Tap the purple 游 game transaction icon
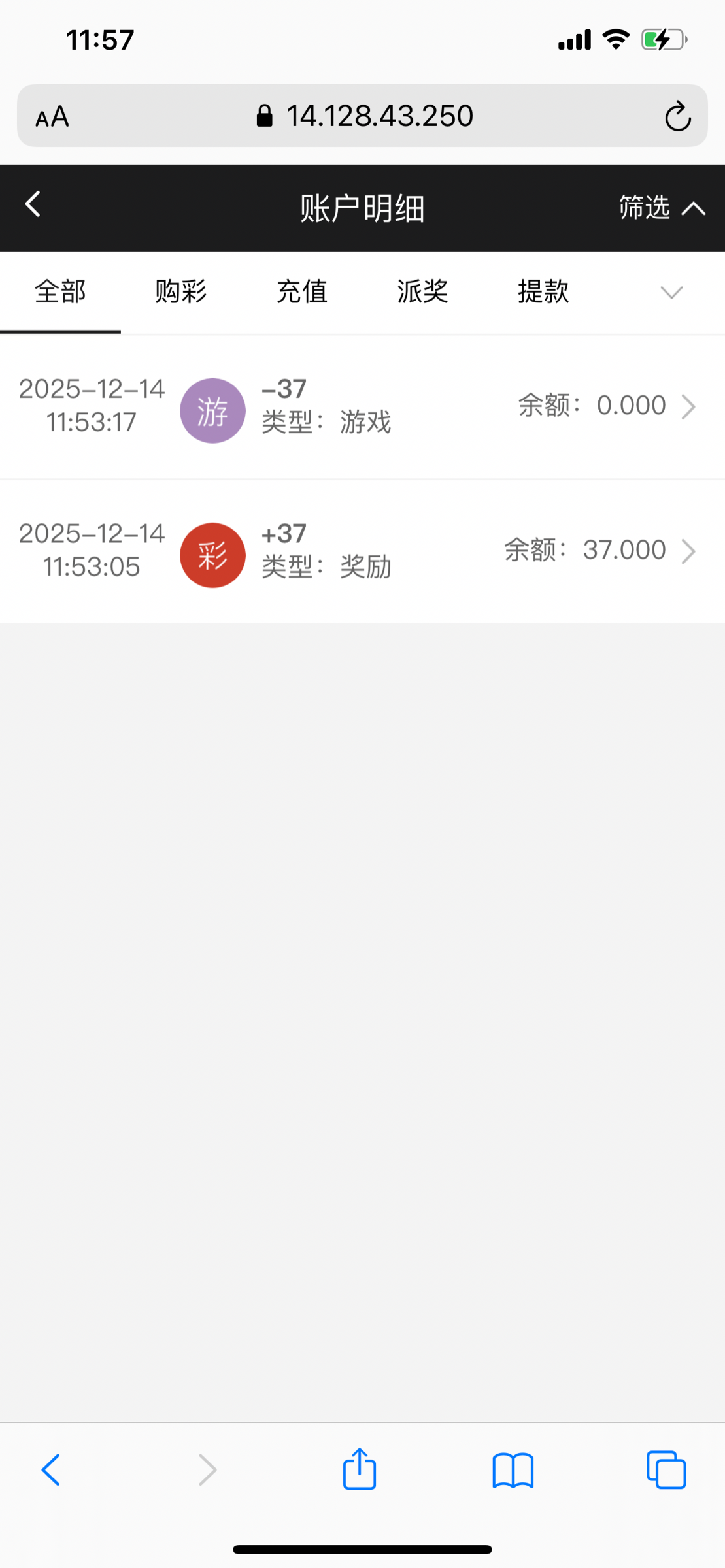This screenshot has height=1568, width=725. click(x=212, y=410)
